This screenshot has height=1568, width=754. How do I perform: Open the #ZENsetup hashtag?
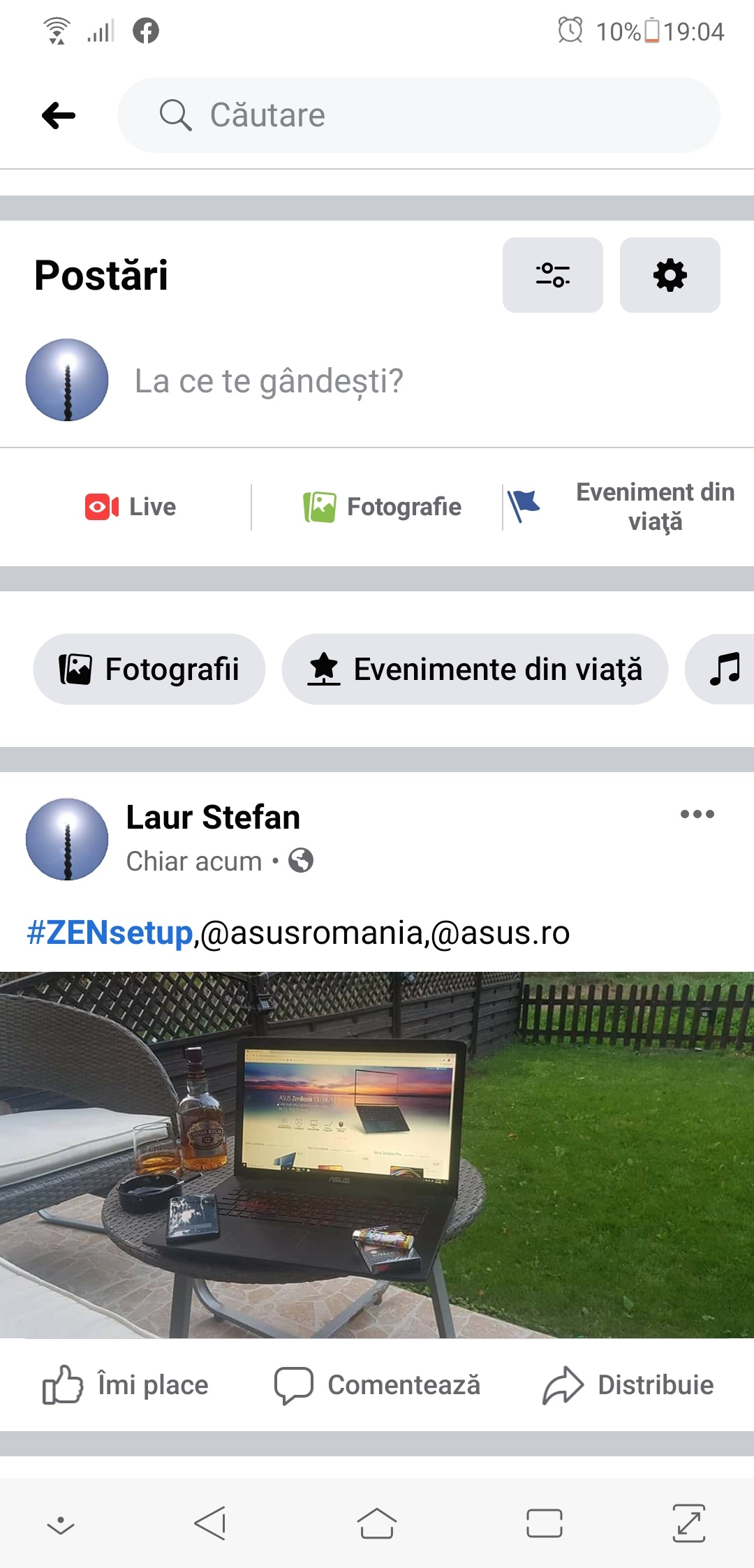pos(110,933)
